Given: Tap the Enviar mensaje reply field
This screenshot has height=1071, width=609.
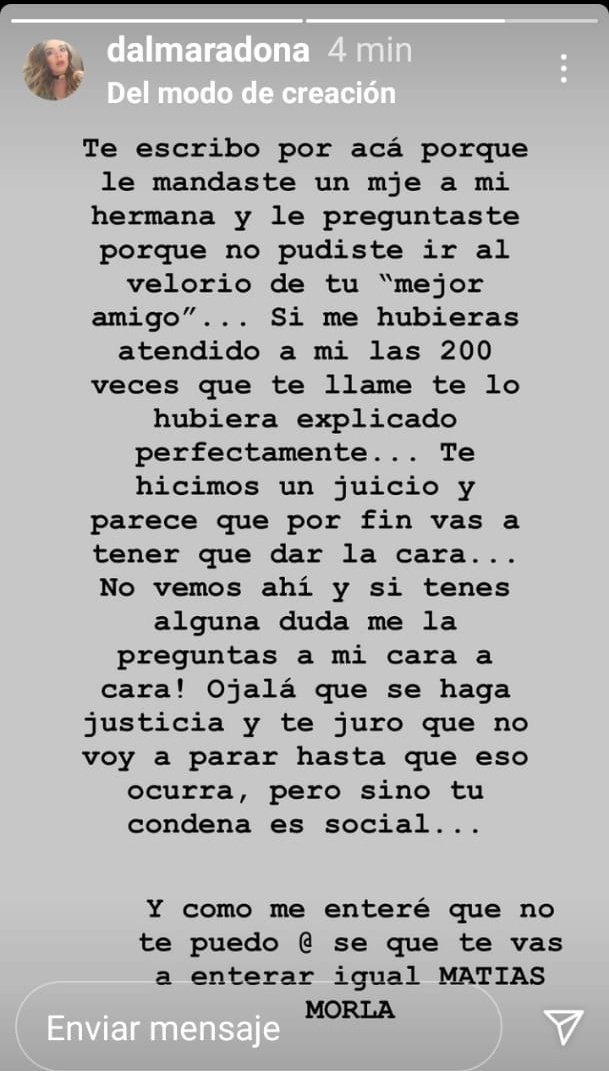Looking at the screenshot, I should 258,1027.
